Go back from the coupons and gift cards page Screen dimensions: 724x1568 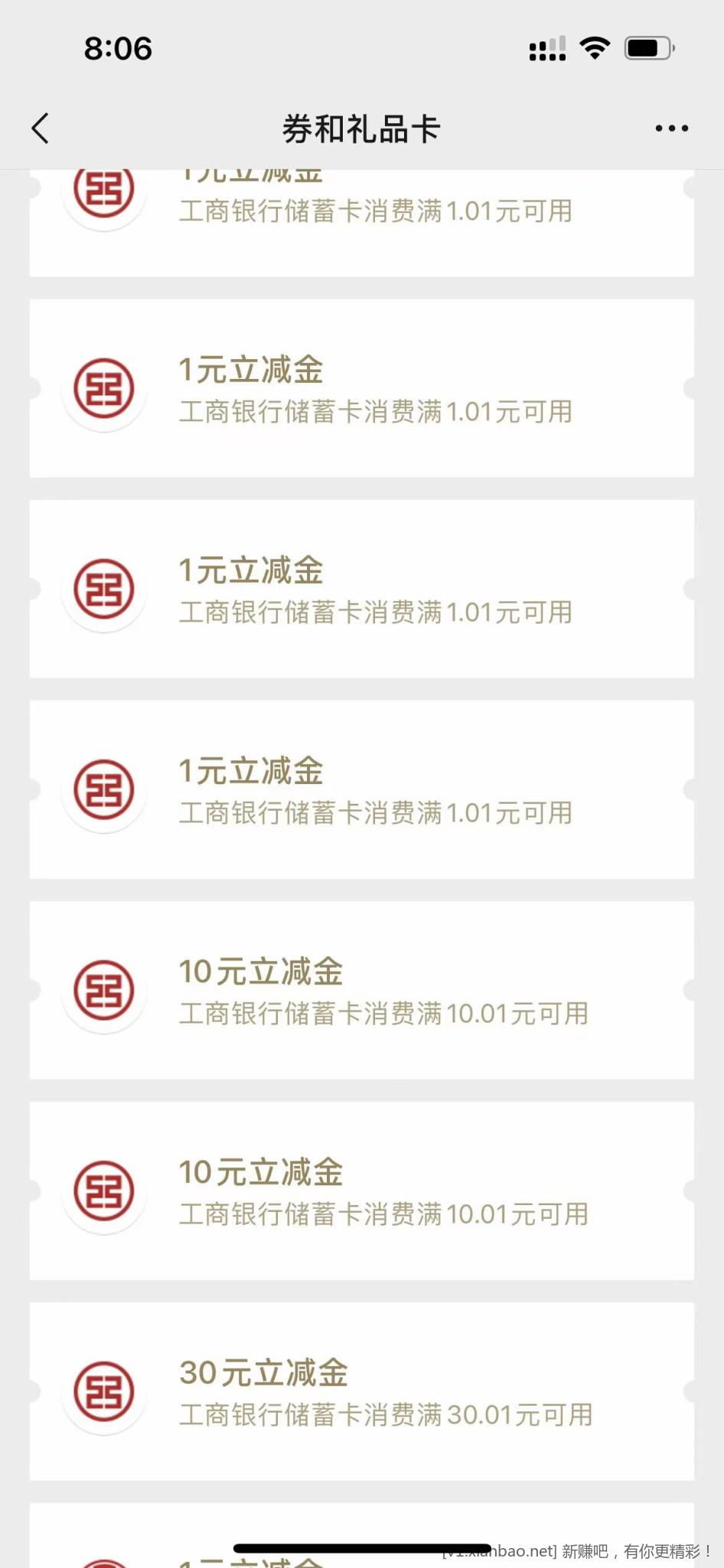click(x=41, y=129)
